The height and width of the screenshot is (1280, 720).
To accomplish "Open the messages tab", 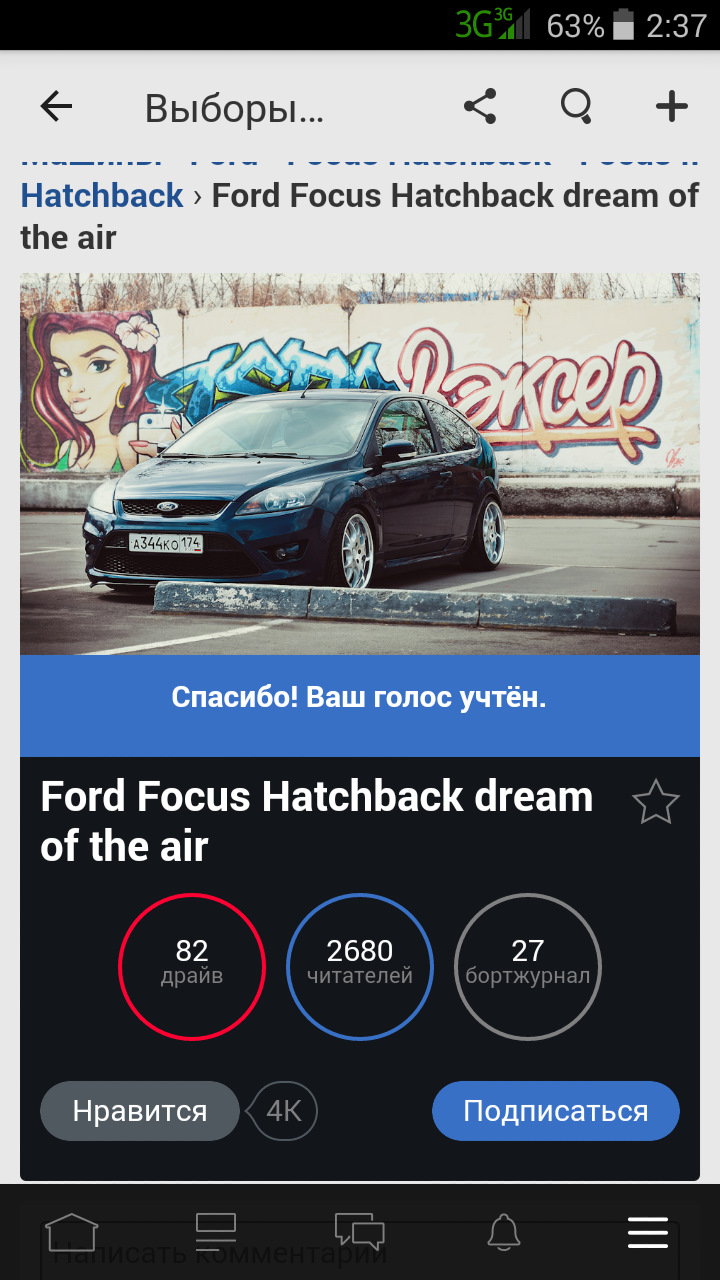I will [360, 1232].
